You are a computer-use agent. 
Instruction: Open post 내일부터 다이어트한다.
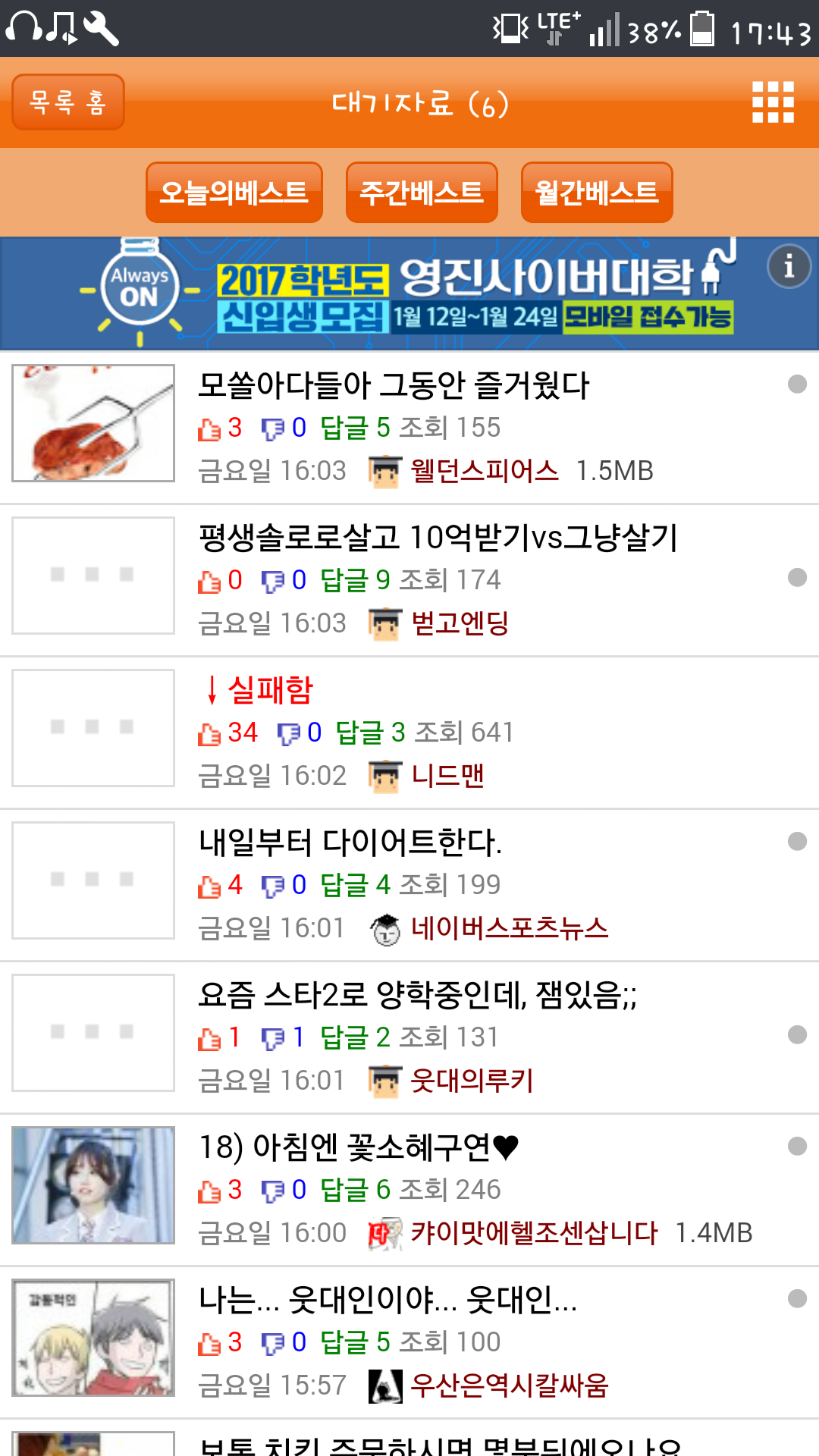pyautogui.click(x=350, y=843)
